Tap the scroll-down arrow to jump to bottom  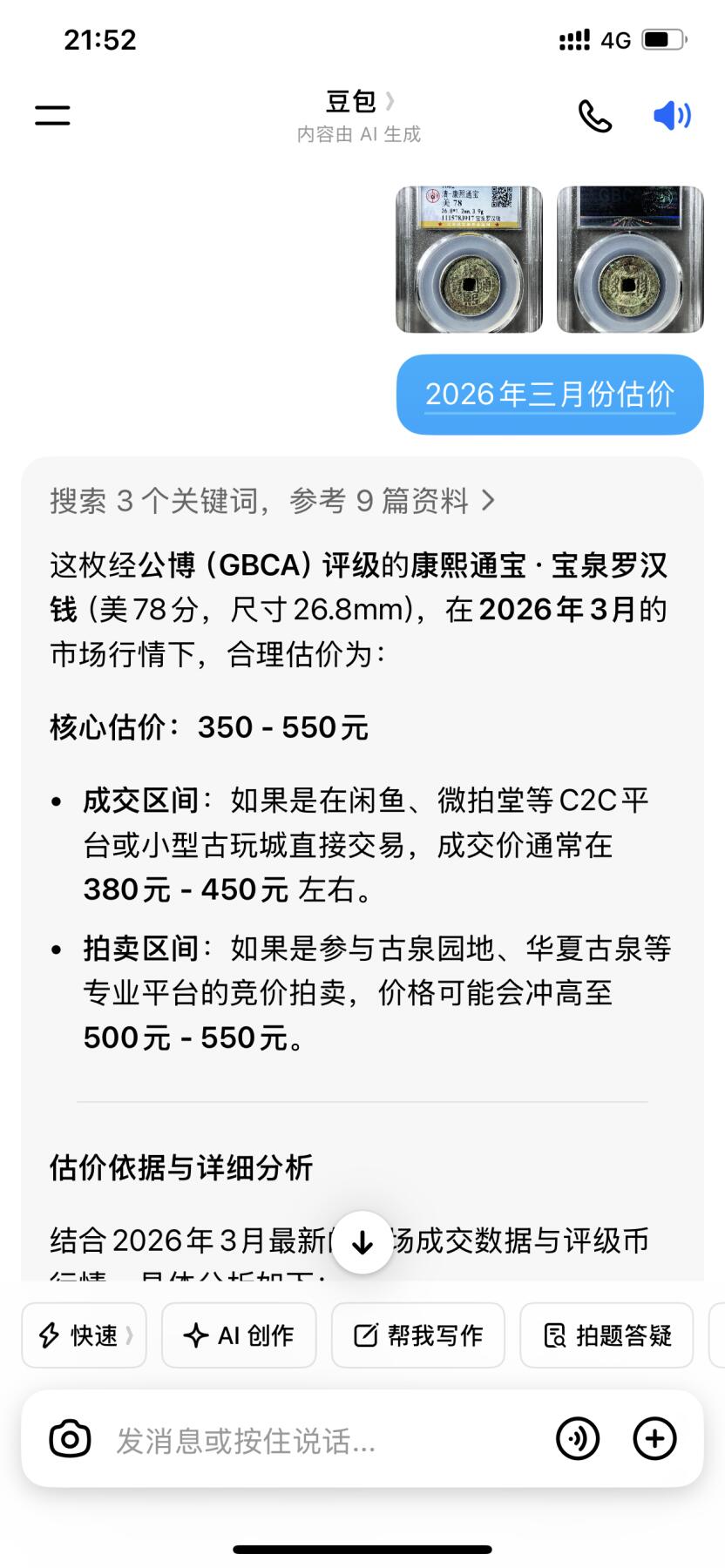362,1243
